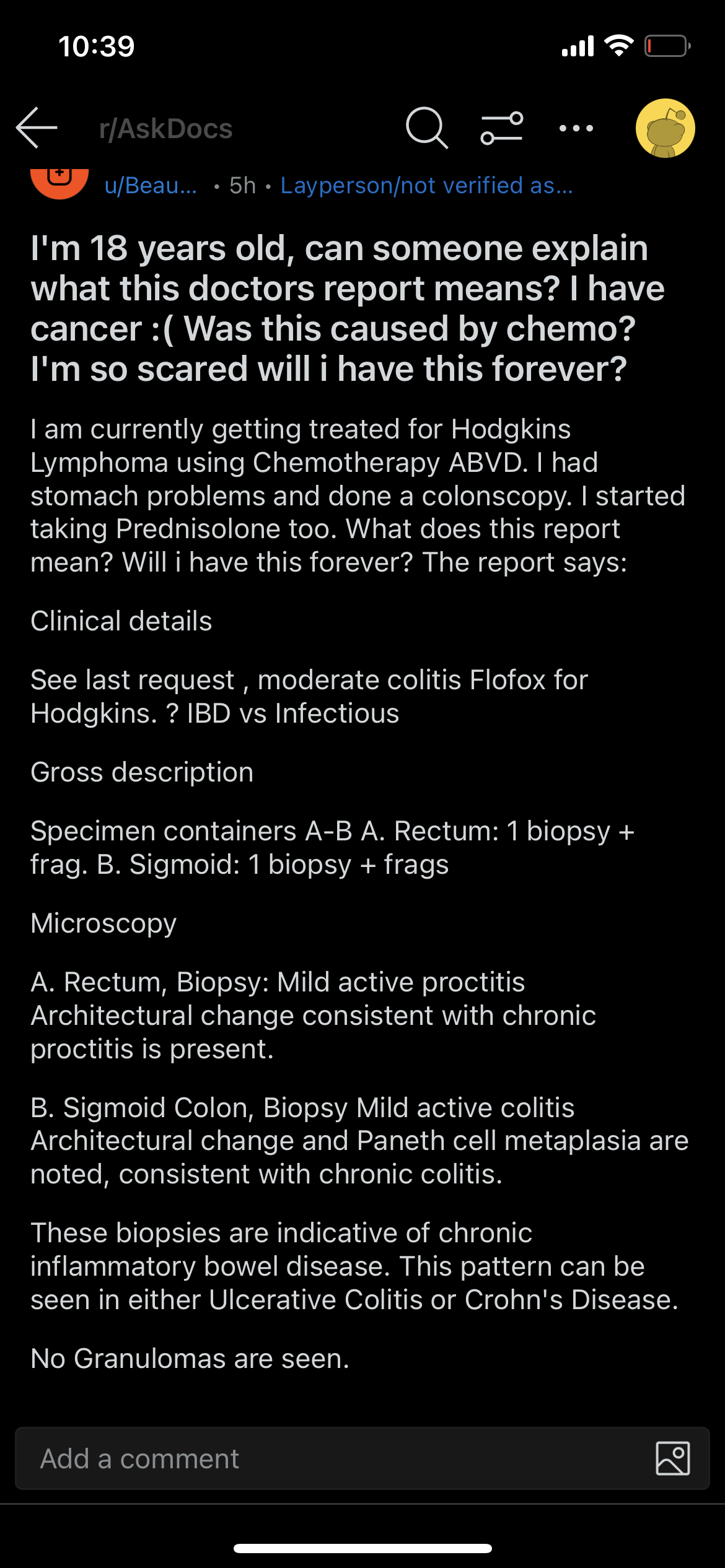Go back using the arrow icon
Viewport: 725px width, 1568px height.
(x=37, y=128)
